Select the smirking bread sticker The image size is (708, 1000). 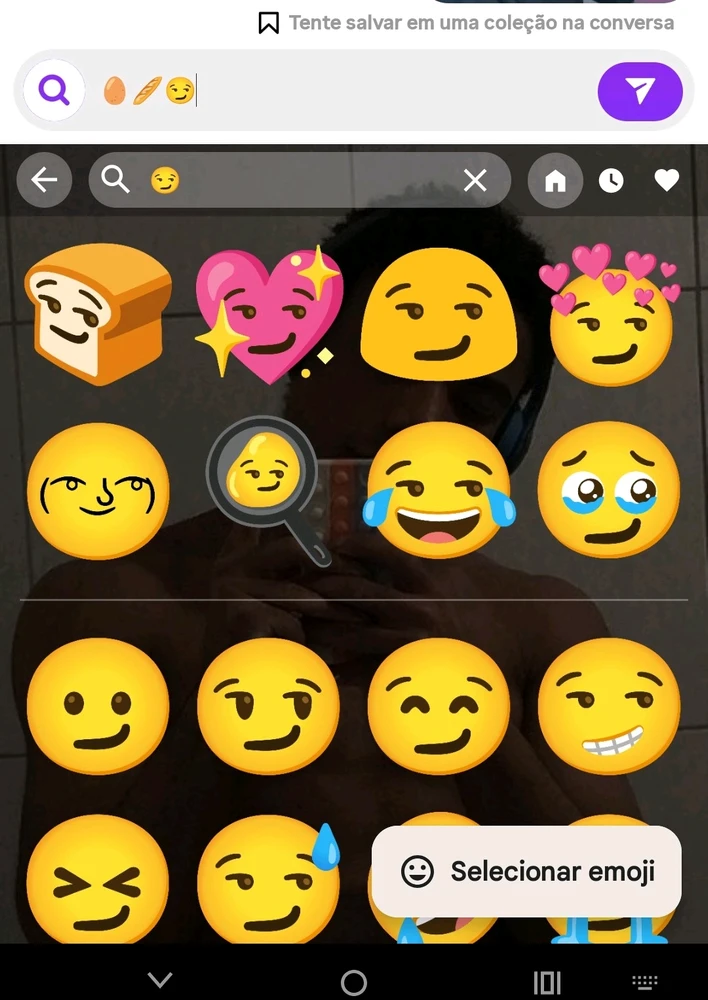pyautogui.click(x=97, y=316)
